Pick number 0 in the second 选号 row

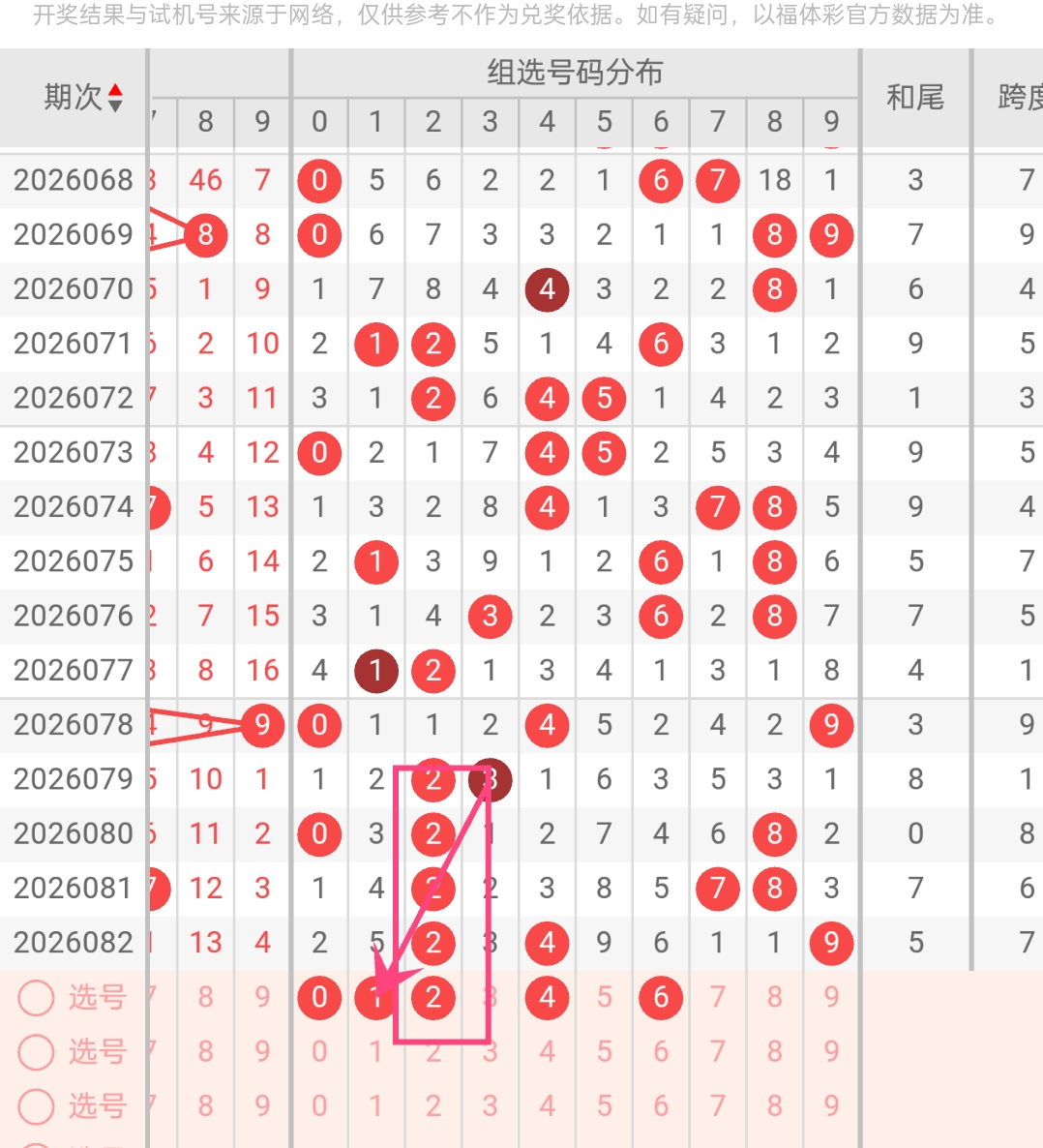click(x=319, y=1051)
